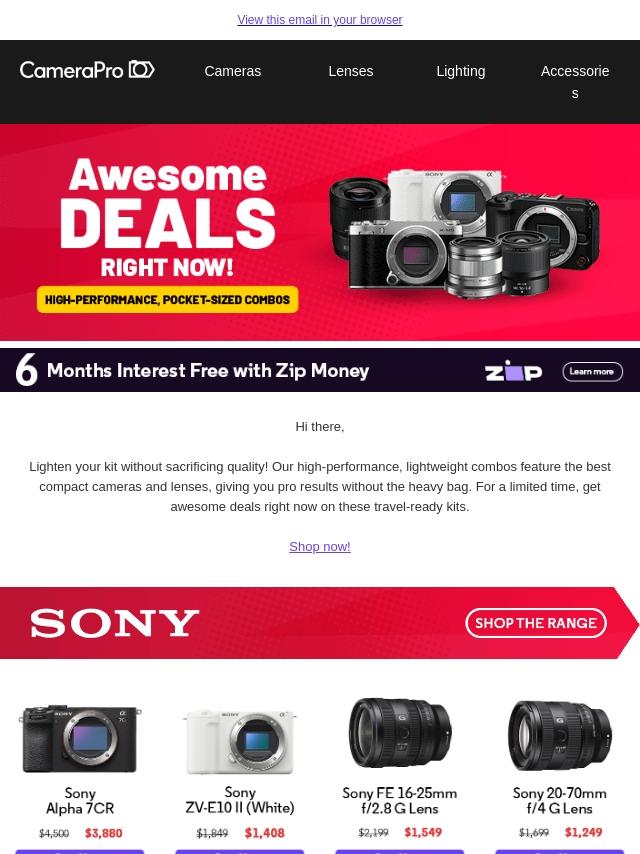Open the Accessories category
The width and height of the screenshot is (640, 854).
click(x=574, y=81)
